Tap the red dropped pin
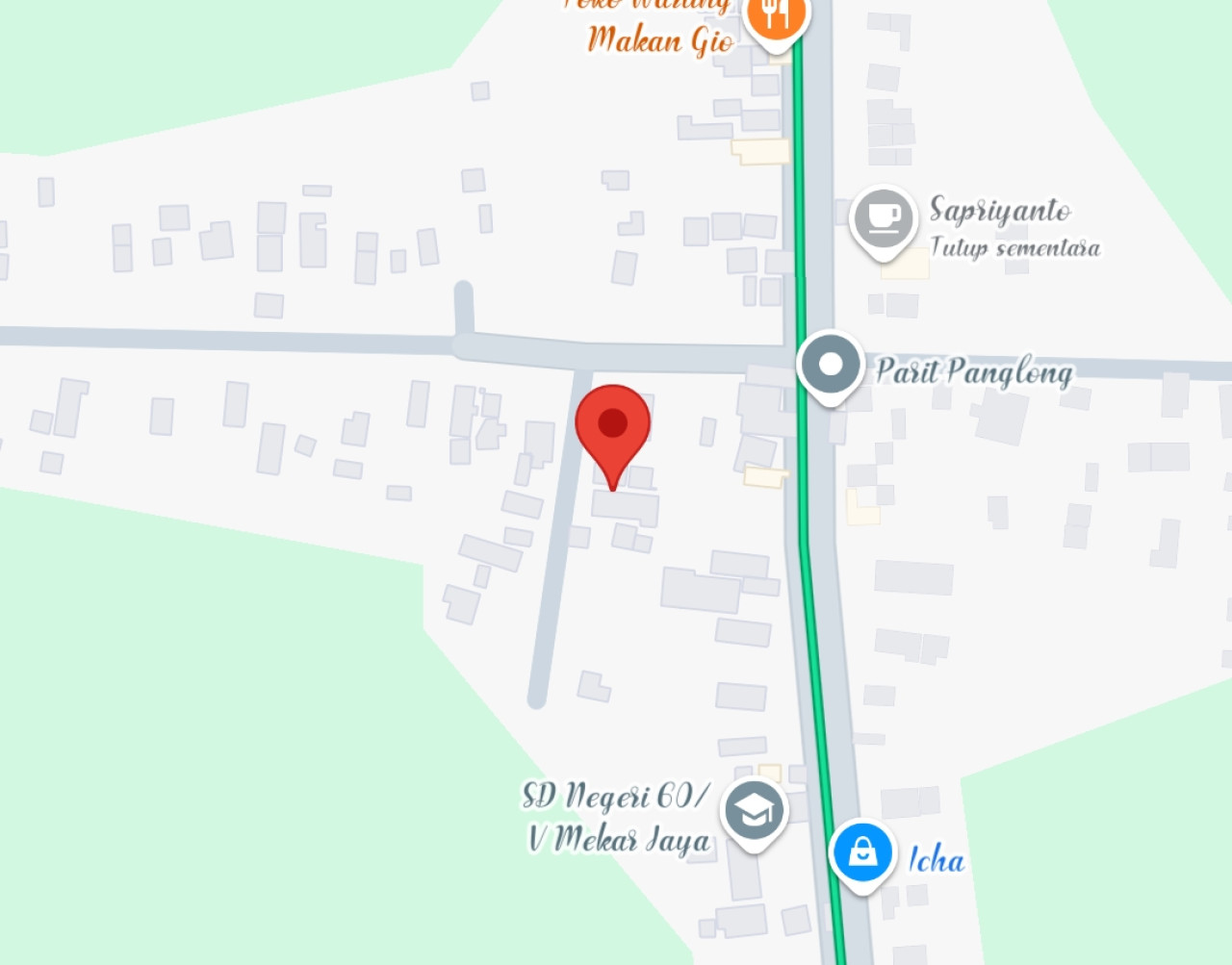Screen dimensions: 1232x965 click(613, 424)
